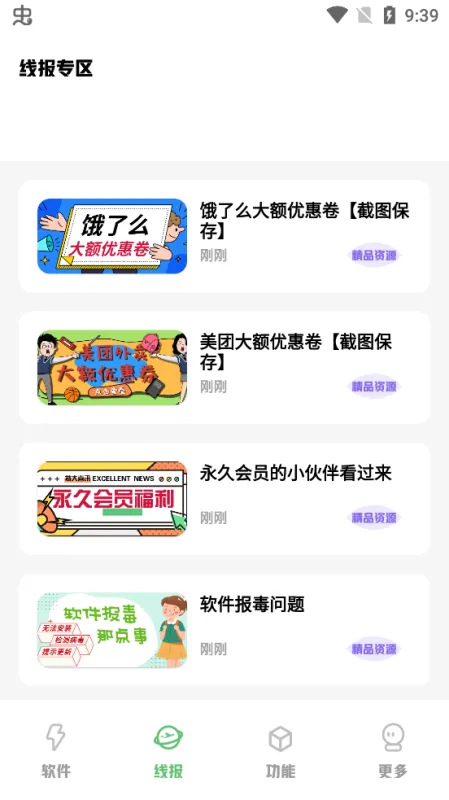Open 永久会员的小伙伴看过来 post
The image size is (449, 800).
(x=224, y=498)
